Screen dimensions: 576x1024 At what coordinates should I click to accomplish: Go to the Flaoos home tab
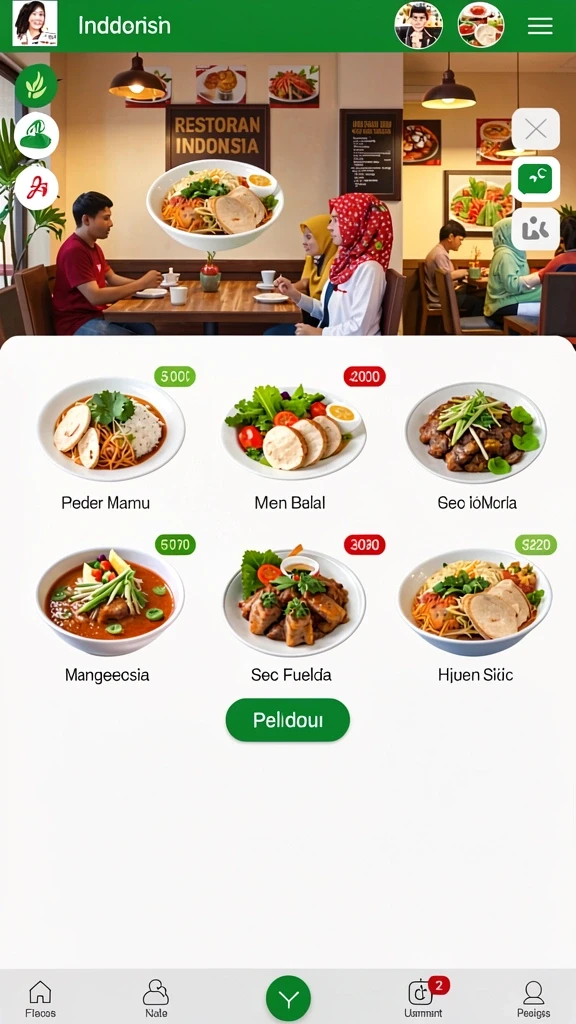coord(40,999)
